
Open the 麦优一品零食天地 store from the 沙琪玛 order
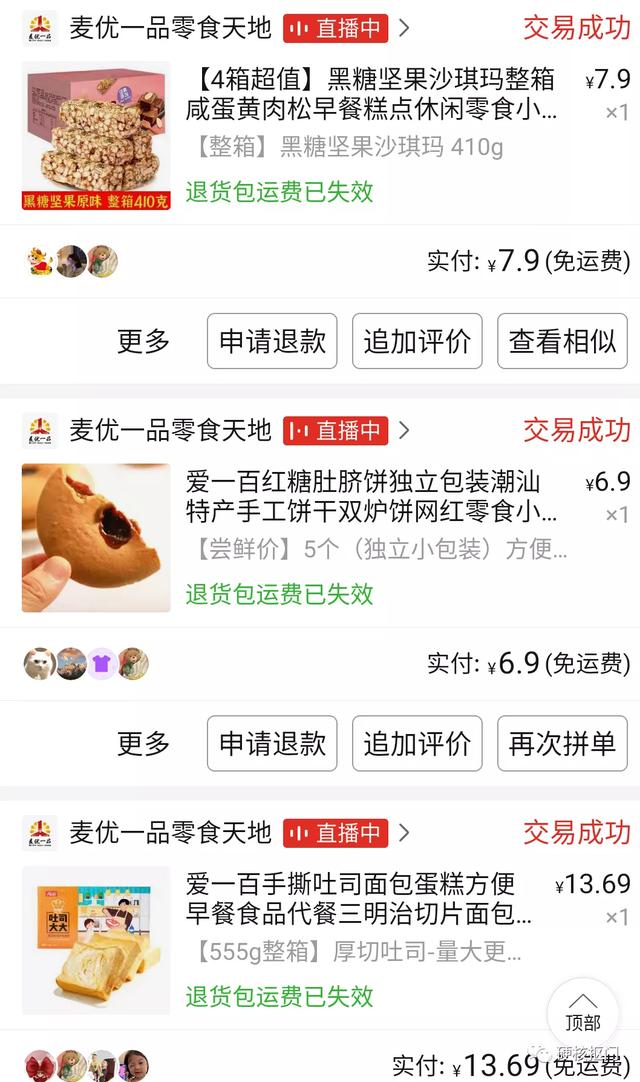170,28
